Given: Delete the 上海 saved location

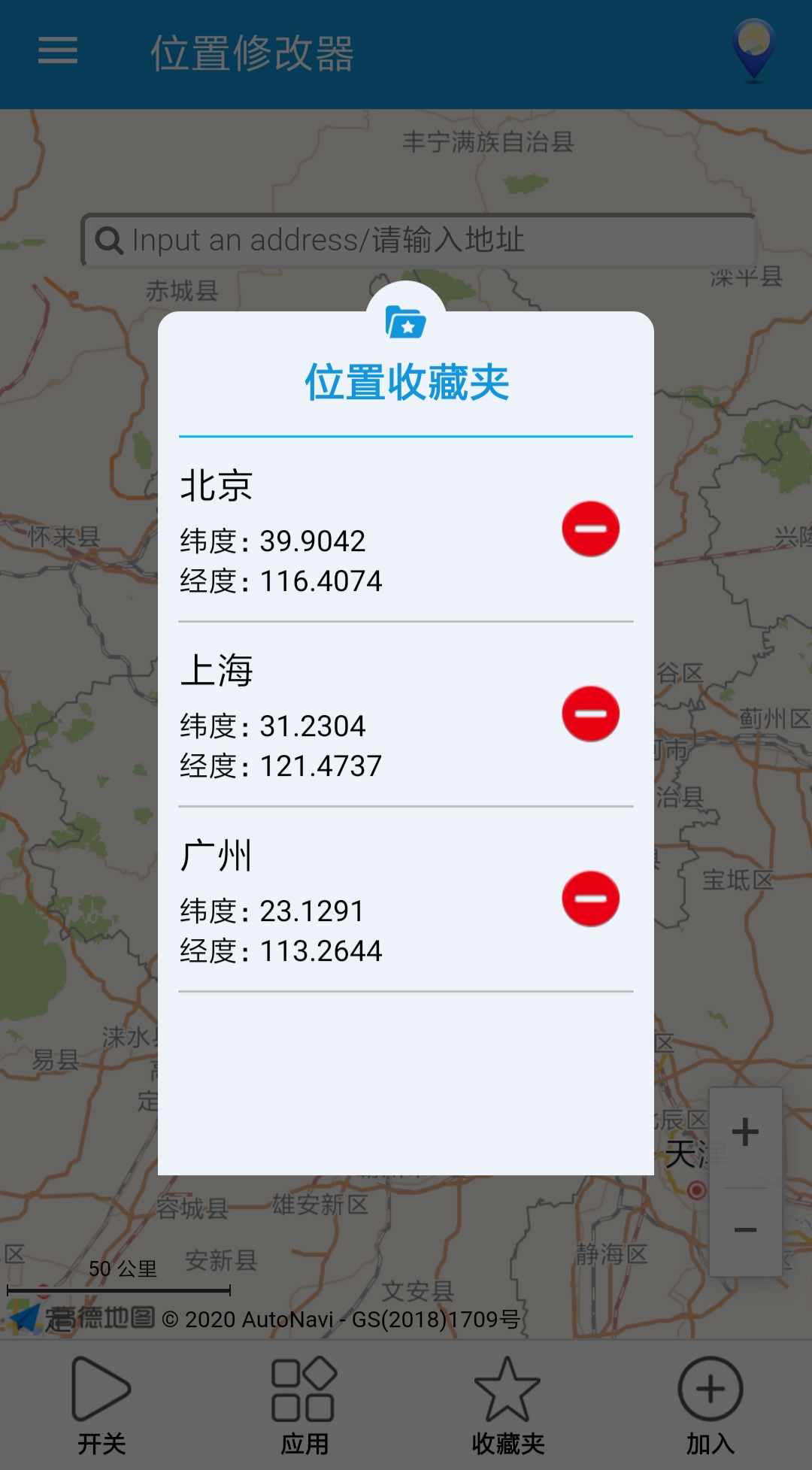Looking at the screenshot, I should [589, 714].
